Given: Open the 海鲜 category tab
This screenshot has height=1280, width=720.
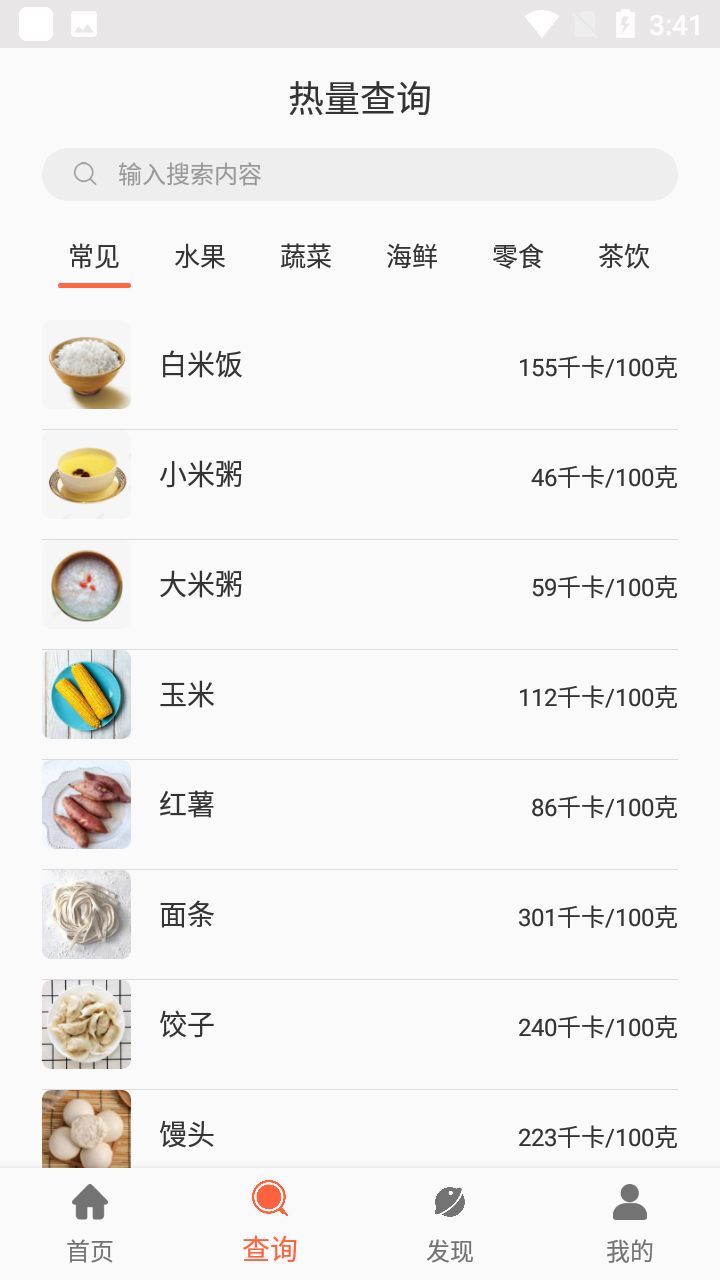Looking at the screenshot, I should click(411, 257).
